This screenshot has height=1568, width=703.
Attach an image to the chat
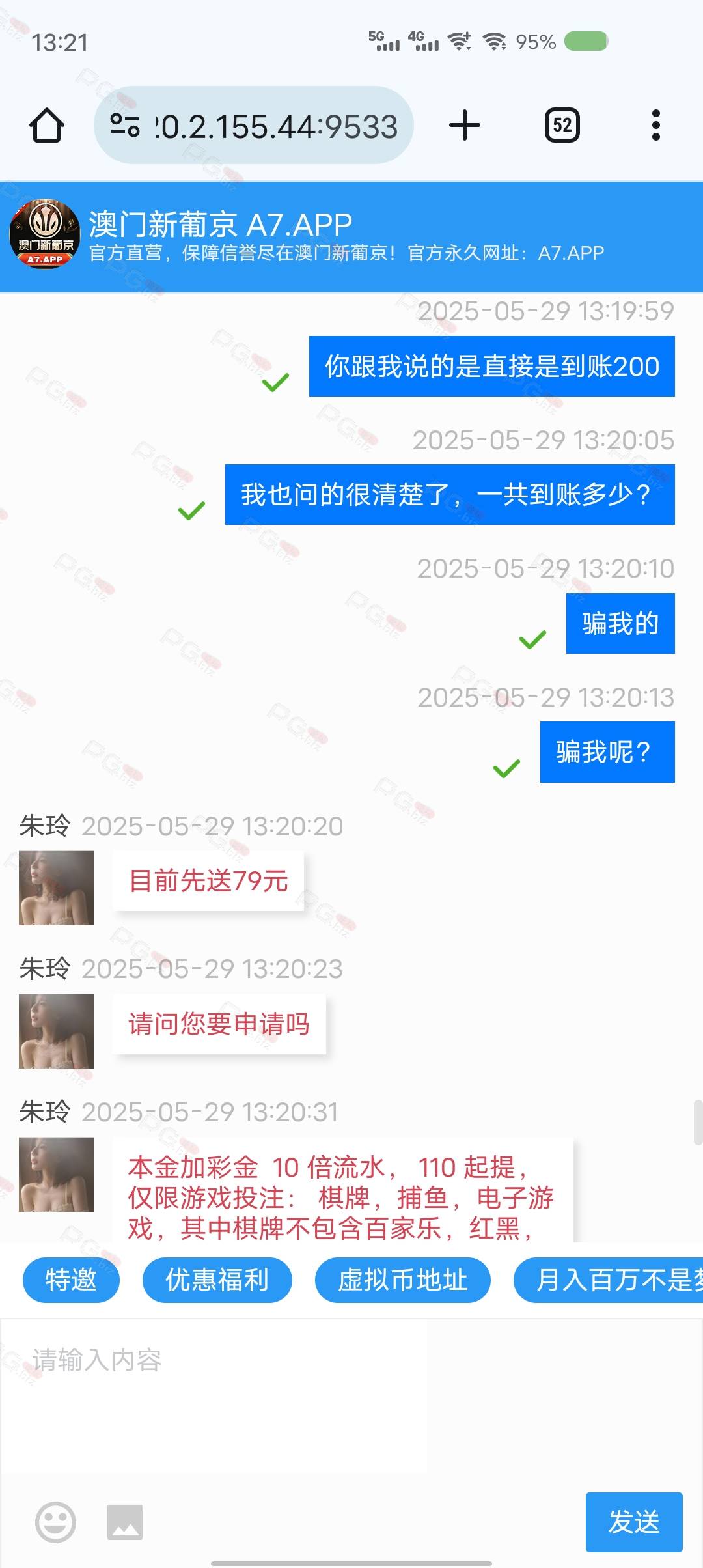coord(125,1522)
